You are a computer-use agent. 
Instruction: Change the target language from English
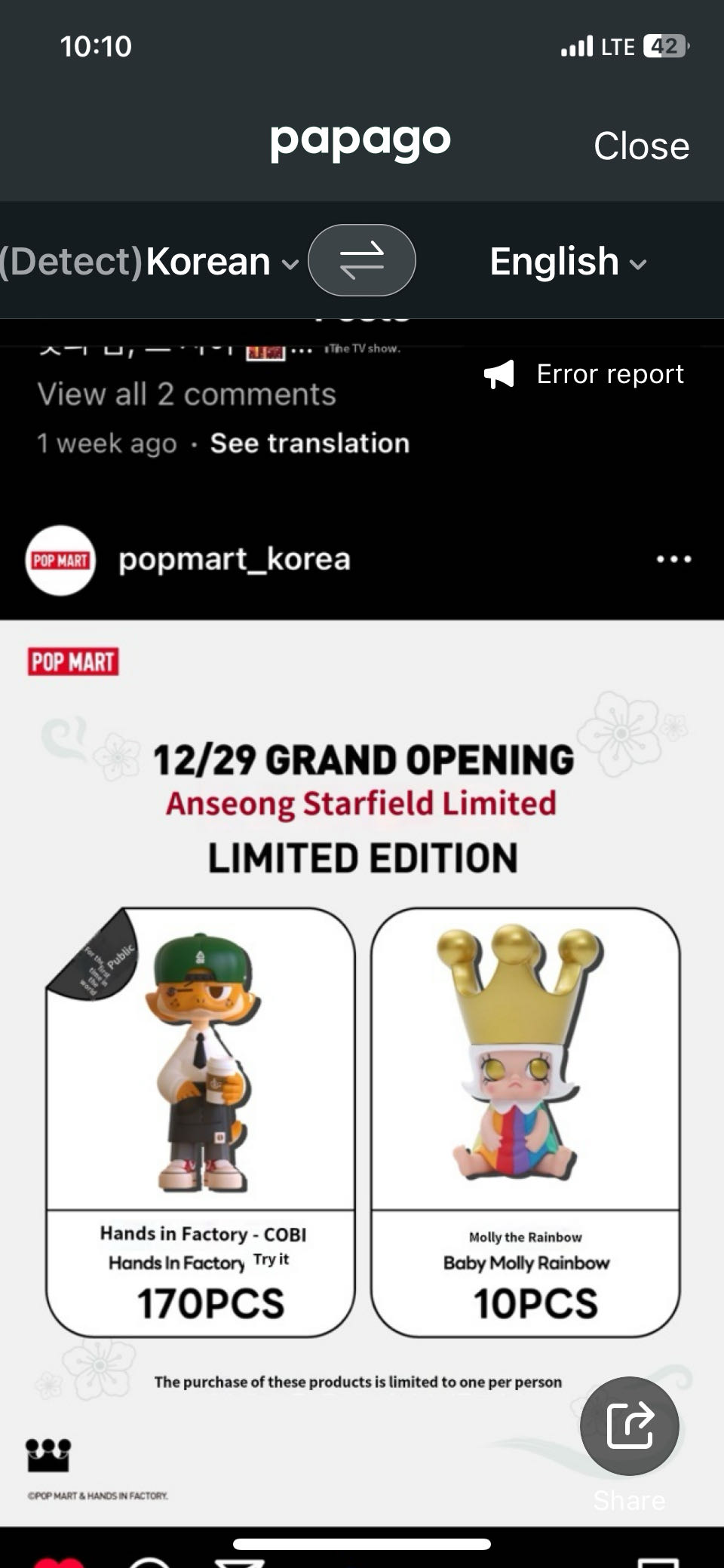tap(567, 262)
